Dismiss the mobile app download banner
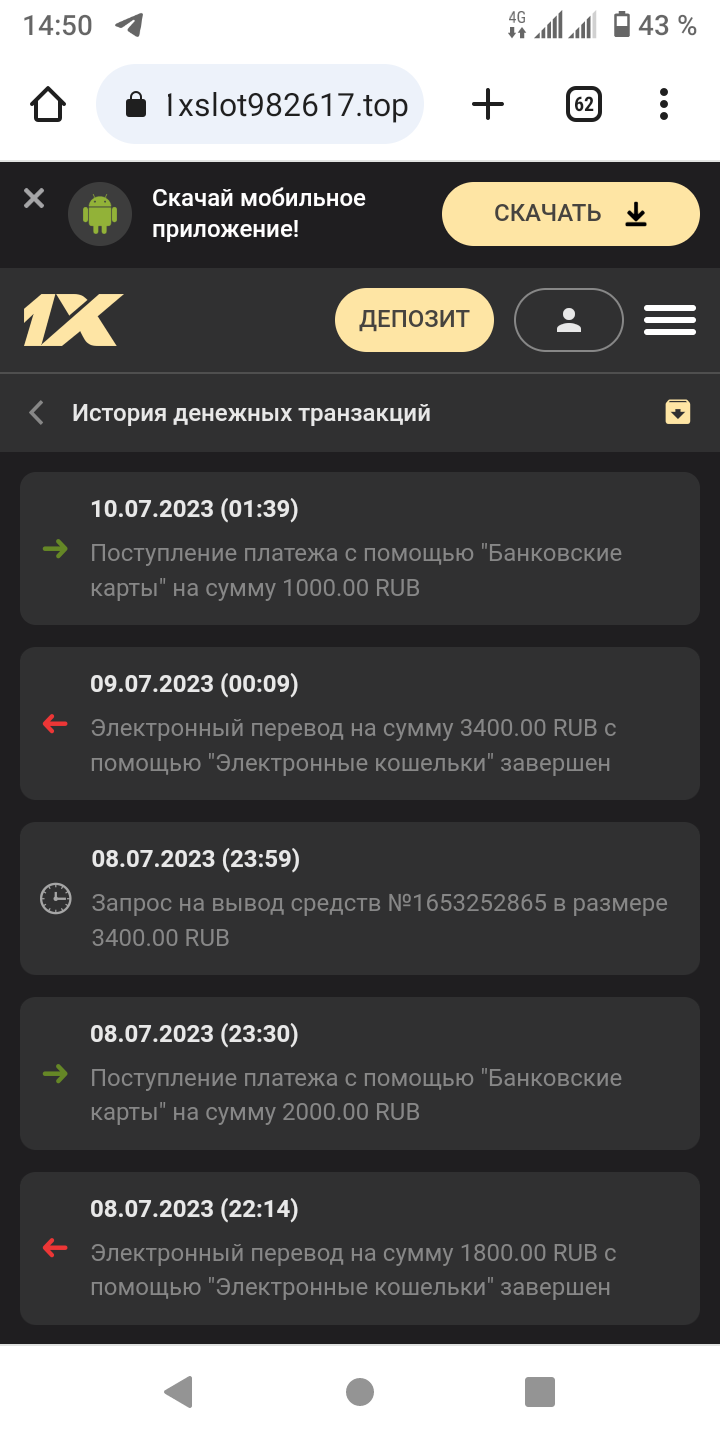The width and height of the screenshot is (720, 1440). (x=34, y=199)
